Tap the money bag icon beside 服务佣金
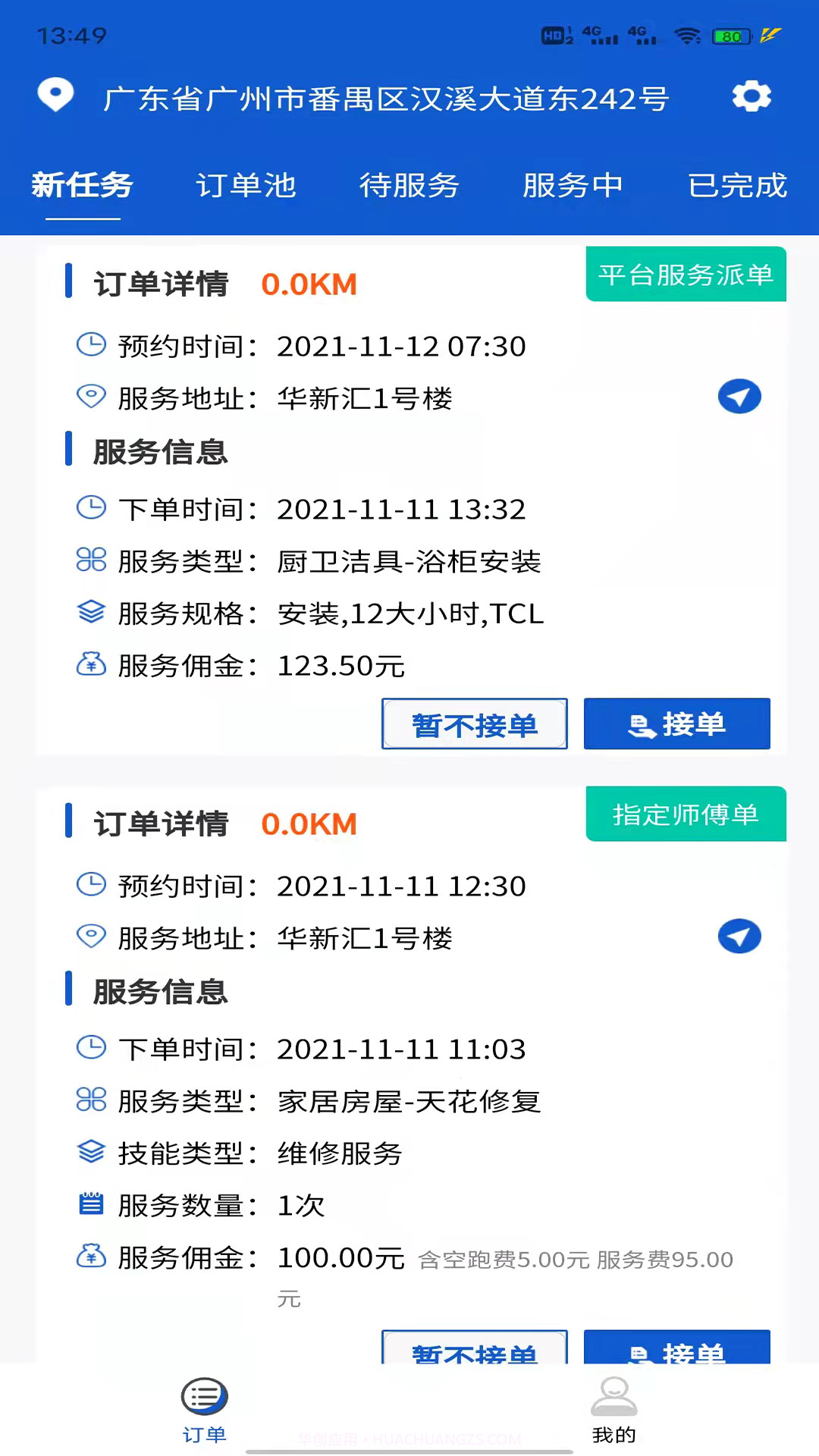This screenshot has height=1456, width=819. [x=91, y=665]
